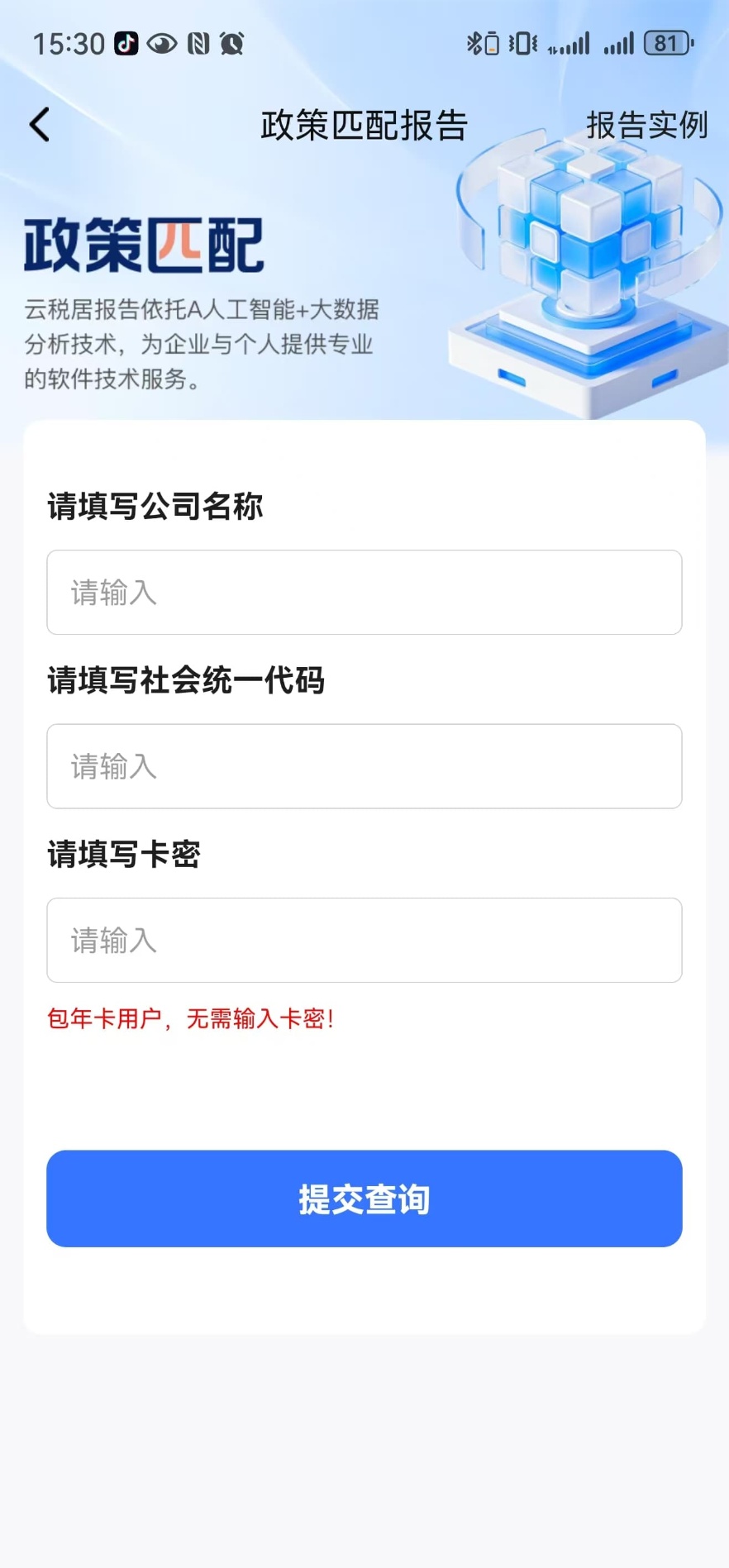Select the company name input field
Image resolution: width=729 pixels, height=1568 pixels.
click(x=364, y=593)
